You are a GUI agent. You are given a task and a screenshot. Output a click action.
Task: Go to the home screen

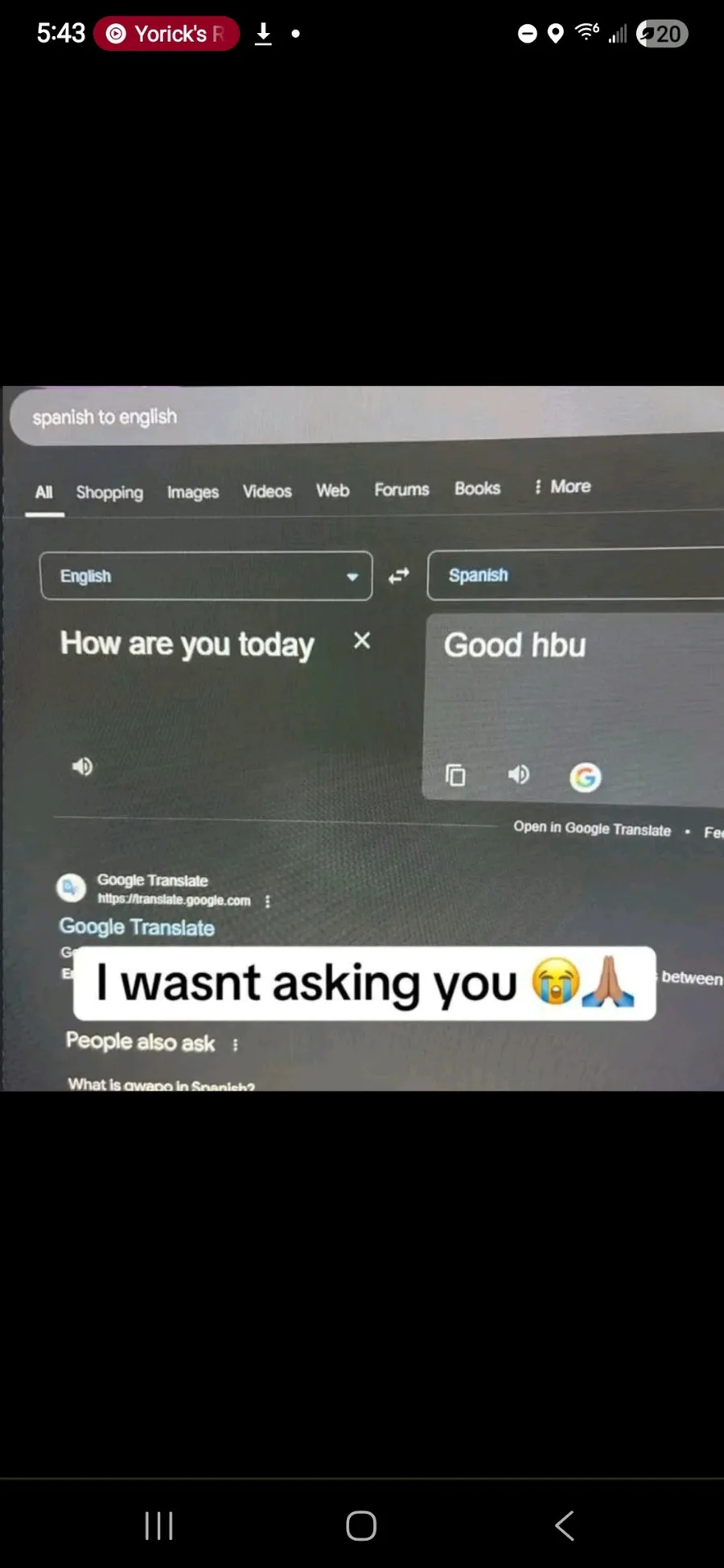(x=361, y=1525)
